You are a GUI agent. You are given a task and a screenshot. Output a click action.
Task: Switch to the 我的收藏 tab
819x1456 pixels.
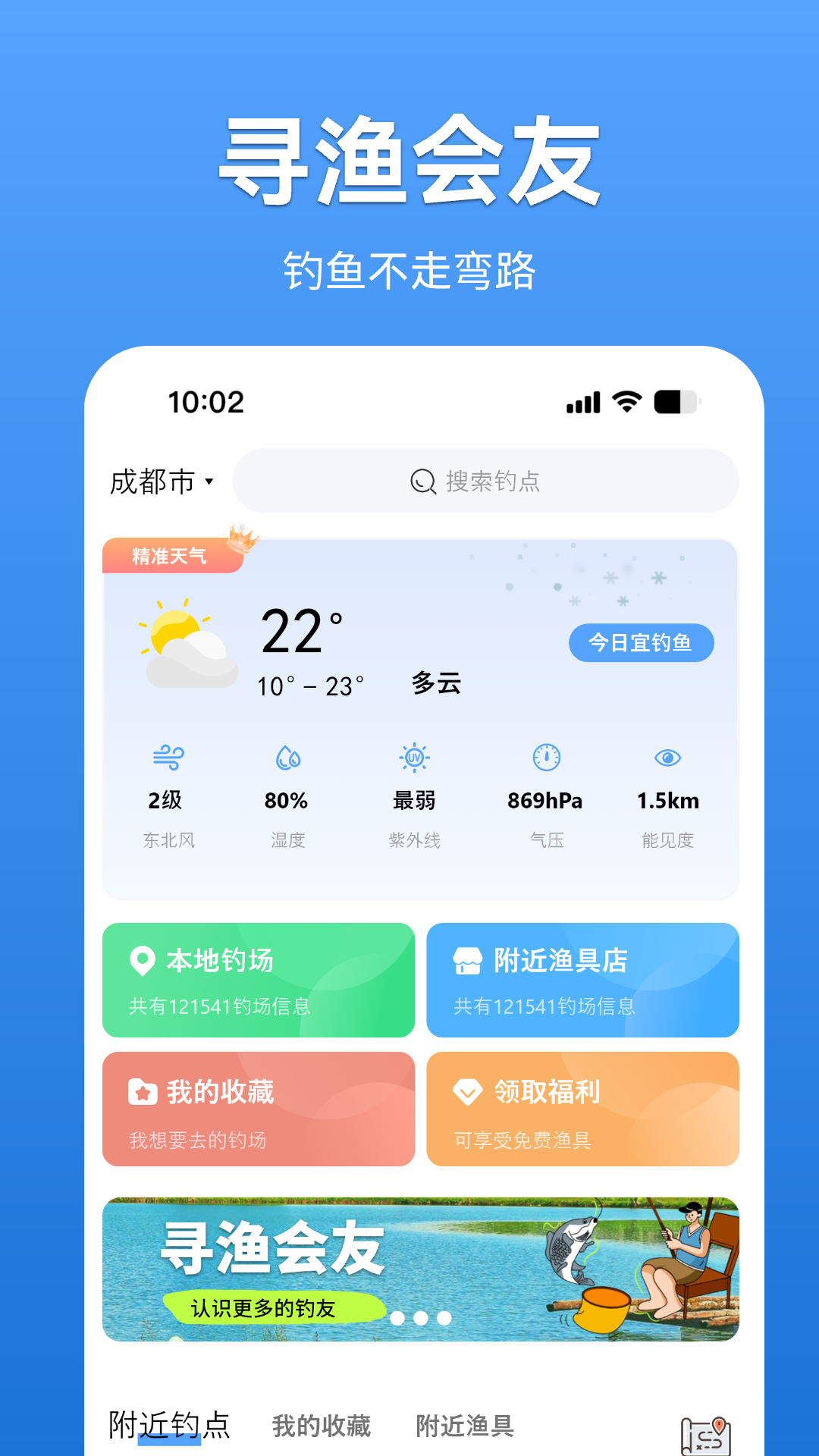(322, 1426)
